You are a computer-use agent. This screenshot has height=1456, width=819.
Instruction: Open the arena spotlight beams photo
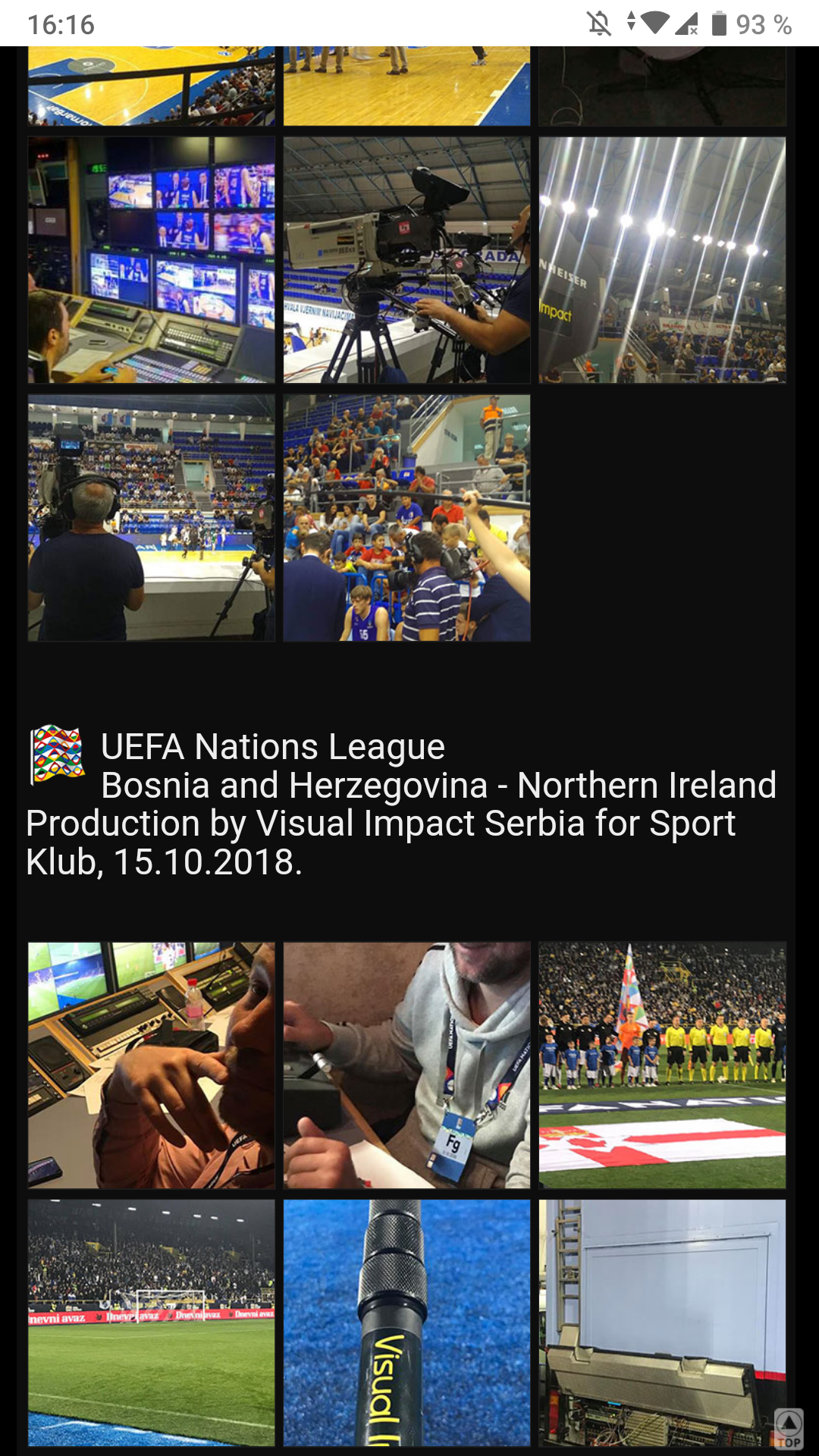(x=662, y=260)
